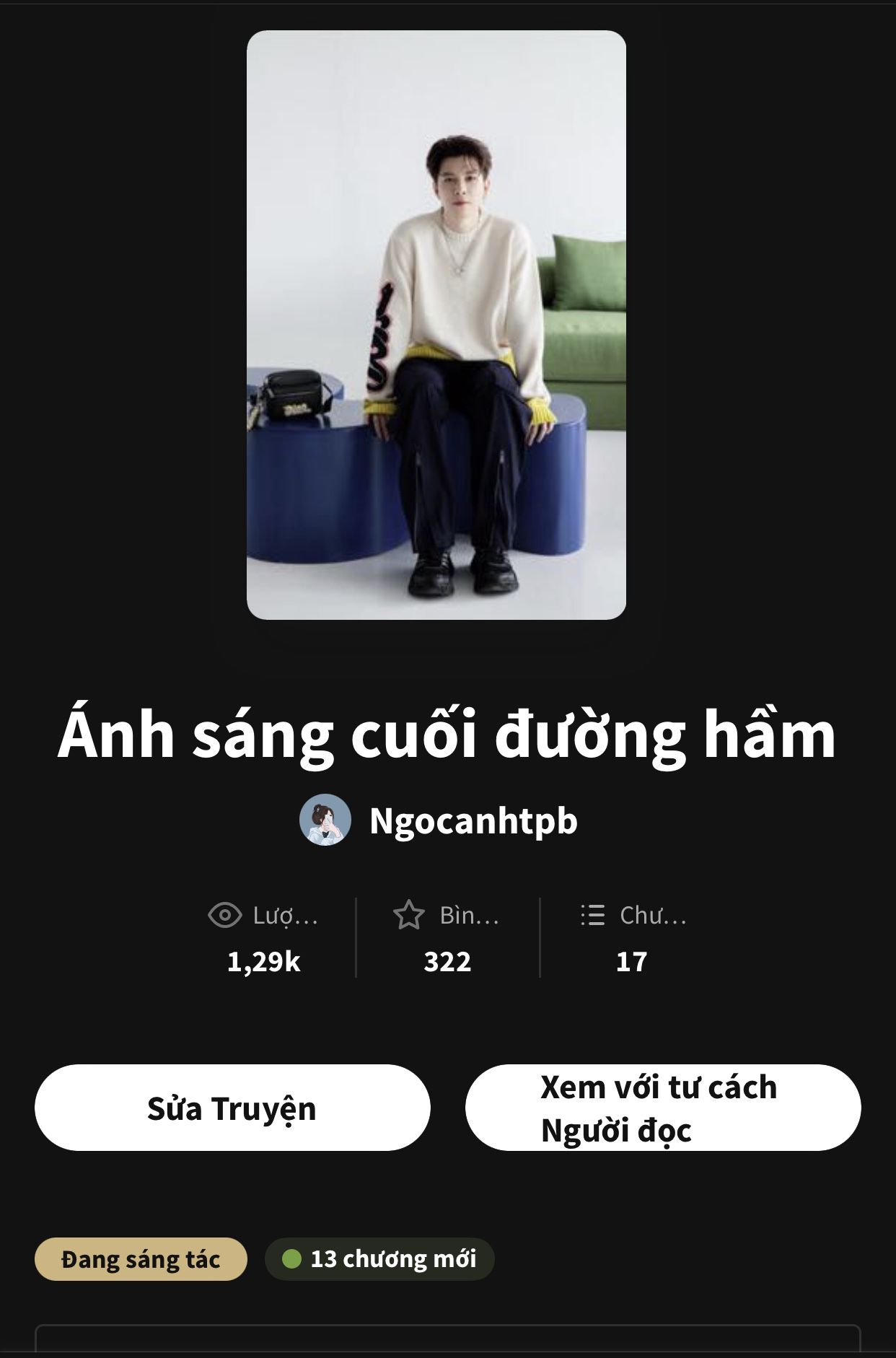Tap the Sửa Truyện button

tap(232, 1108)
